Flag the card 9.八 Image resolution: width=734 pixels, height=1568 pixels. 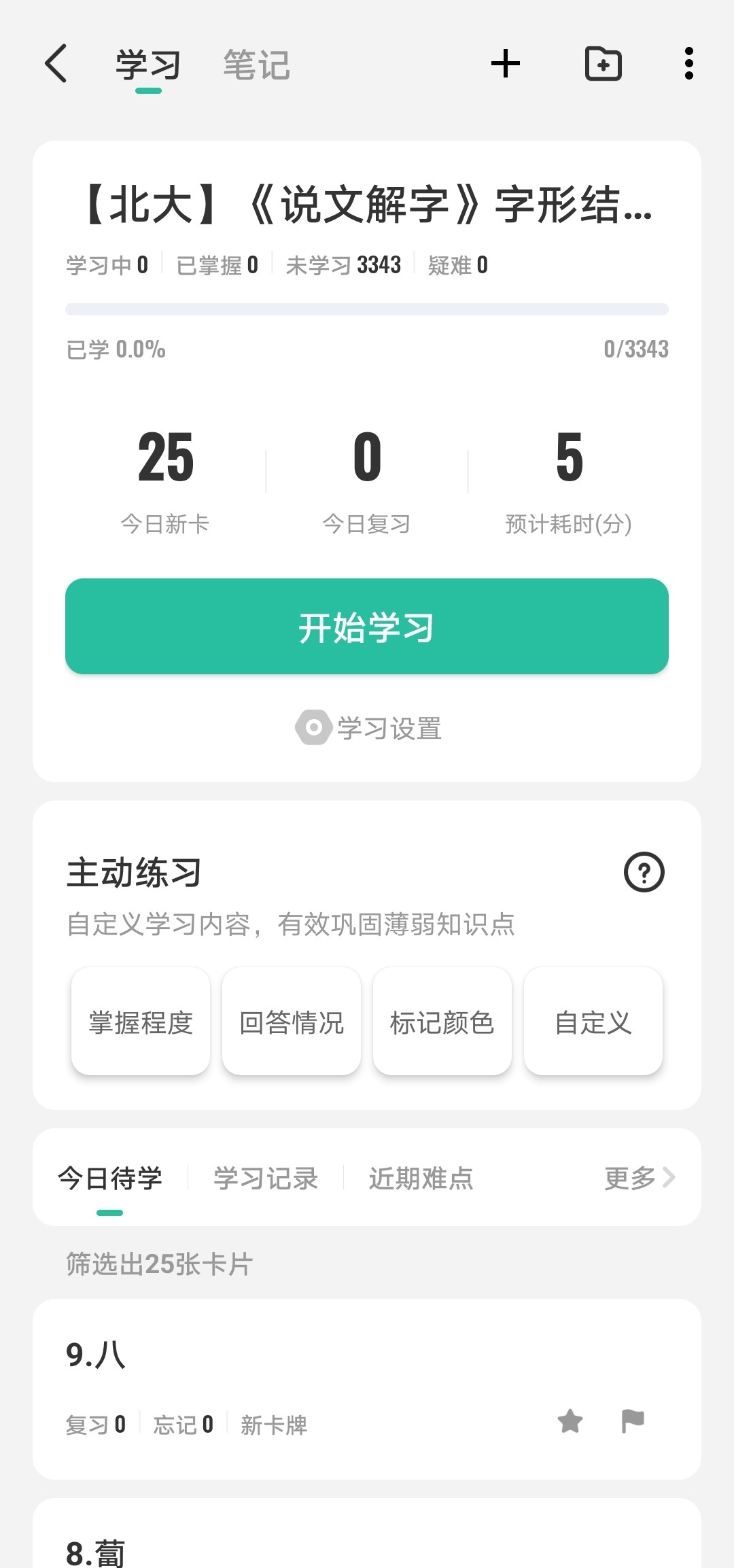click(x=633, y=1421)
